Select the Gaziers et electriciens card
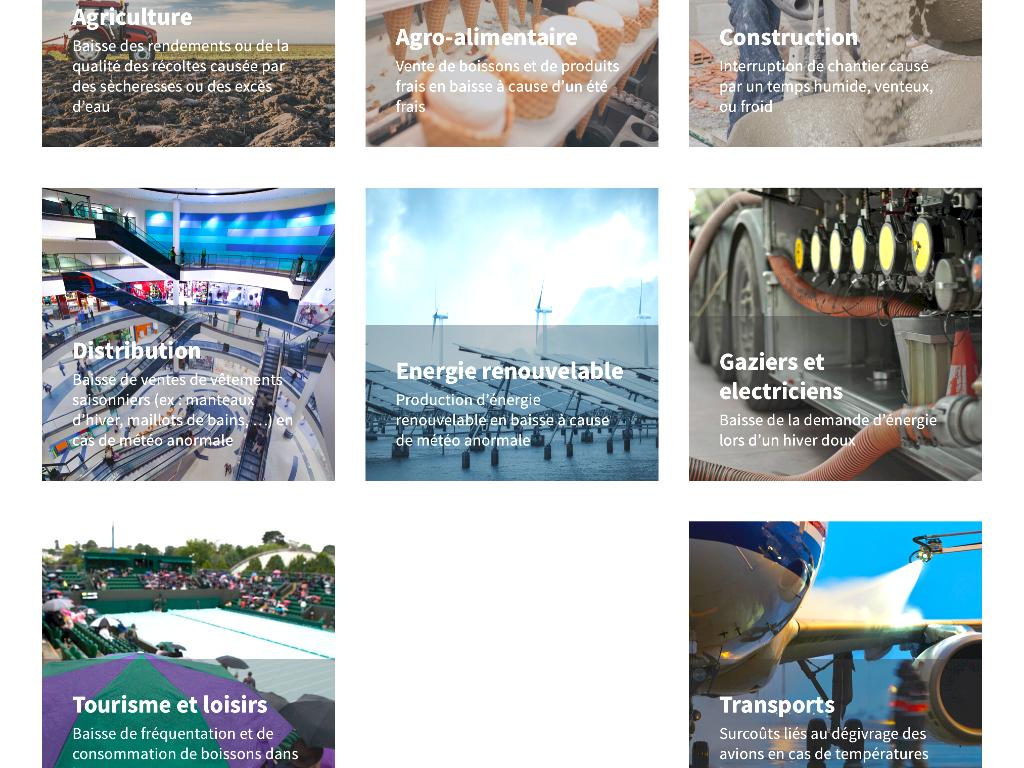 click(x=835, y=334)
